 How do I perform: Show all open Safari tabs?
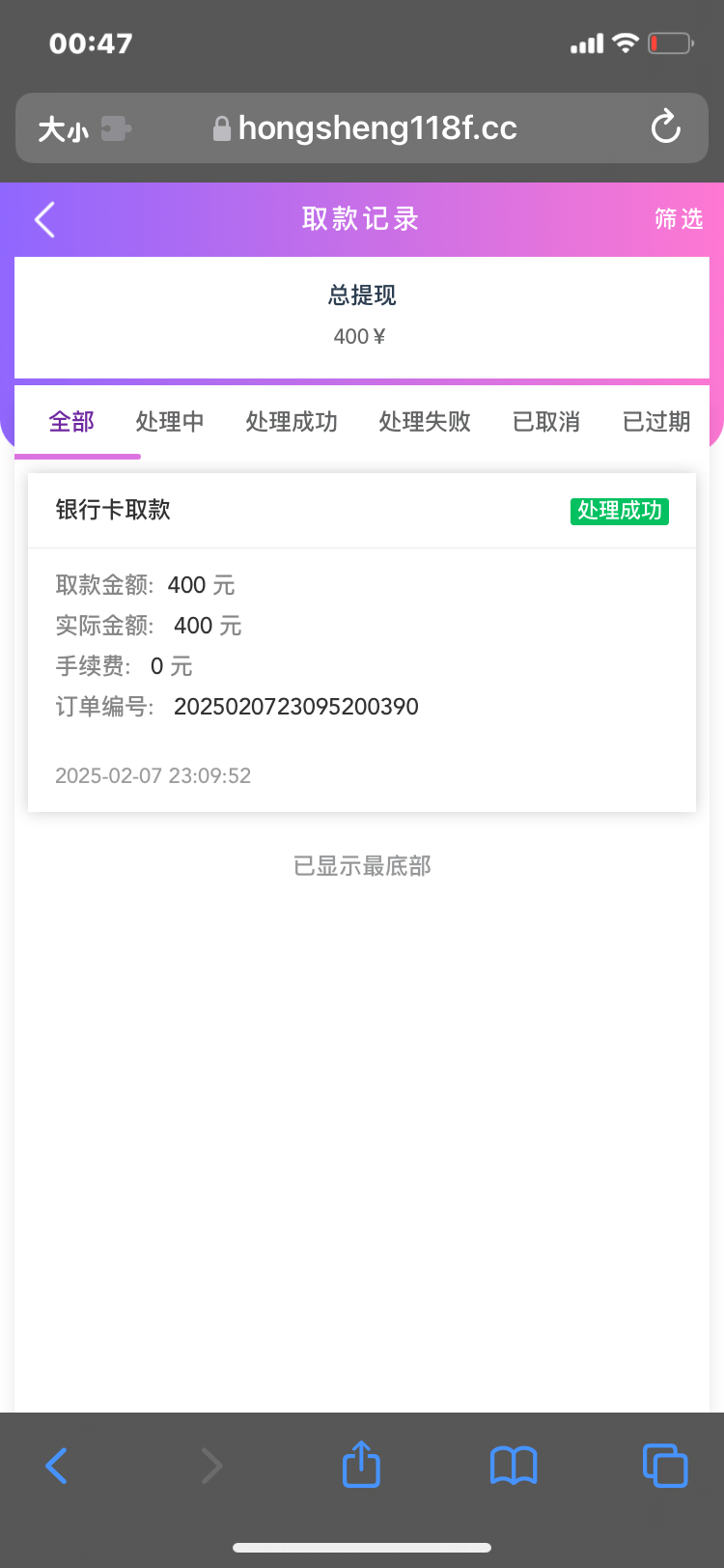pyautogui.click(x=664, y=1466)
